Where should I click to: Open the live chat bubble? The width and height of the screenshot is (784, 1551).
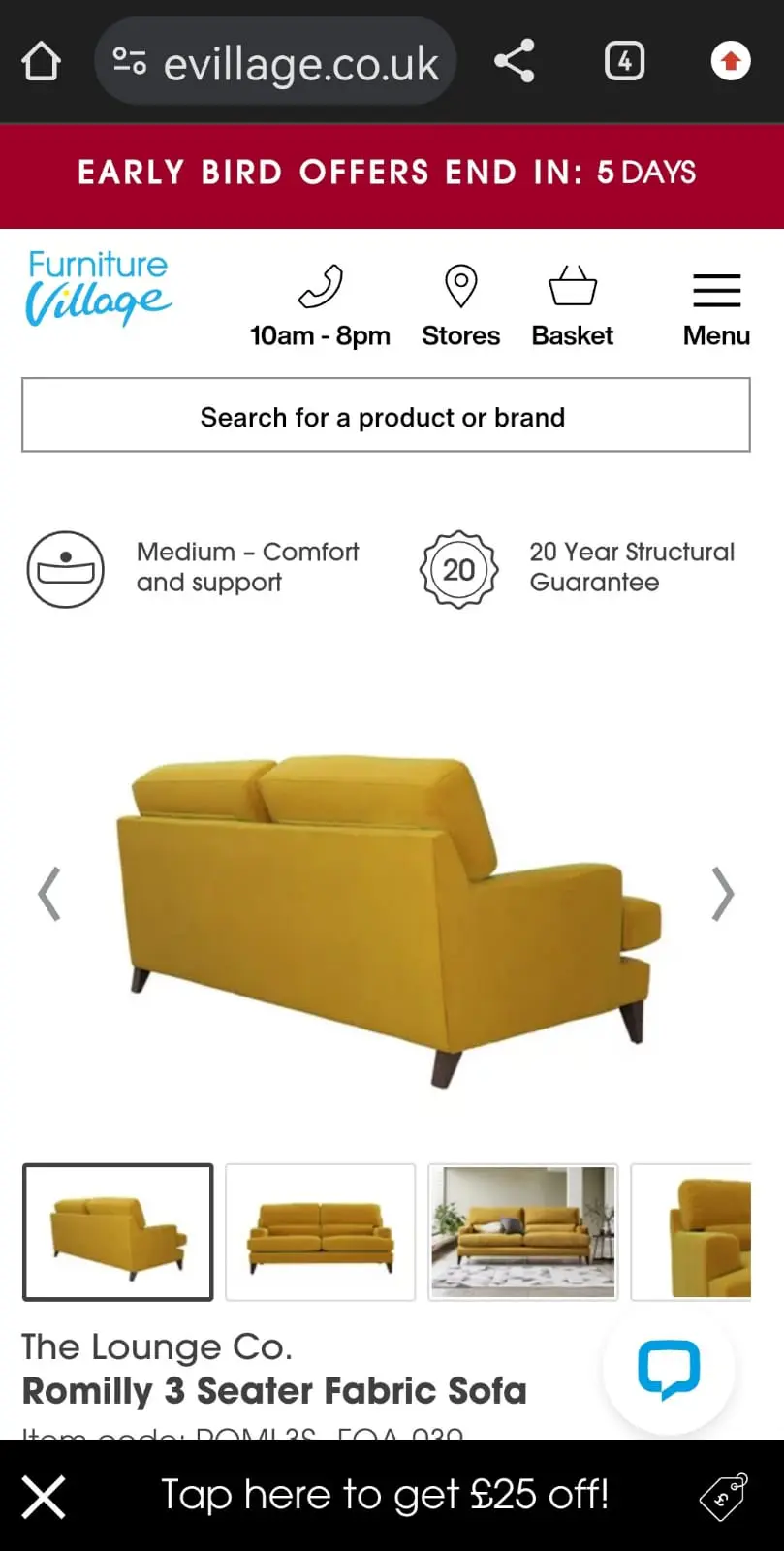(x=669, y=1368)
